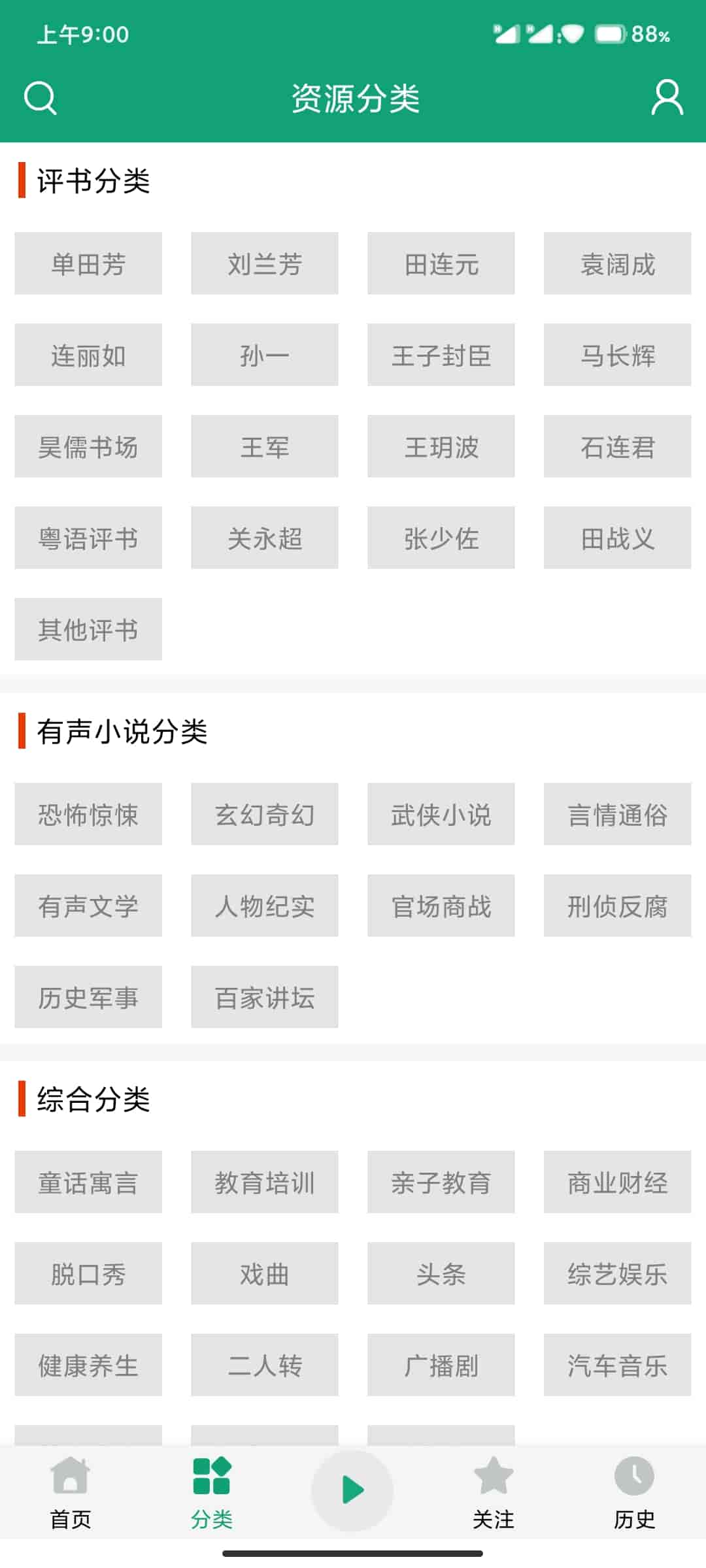Choose the 袁阔成 chip

tap(617, 264)
